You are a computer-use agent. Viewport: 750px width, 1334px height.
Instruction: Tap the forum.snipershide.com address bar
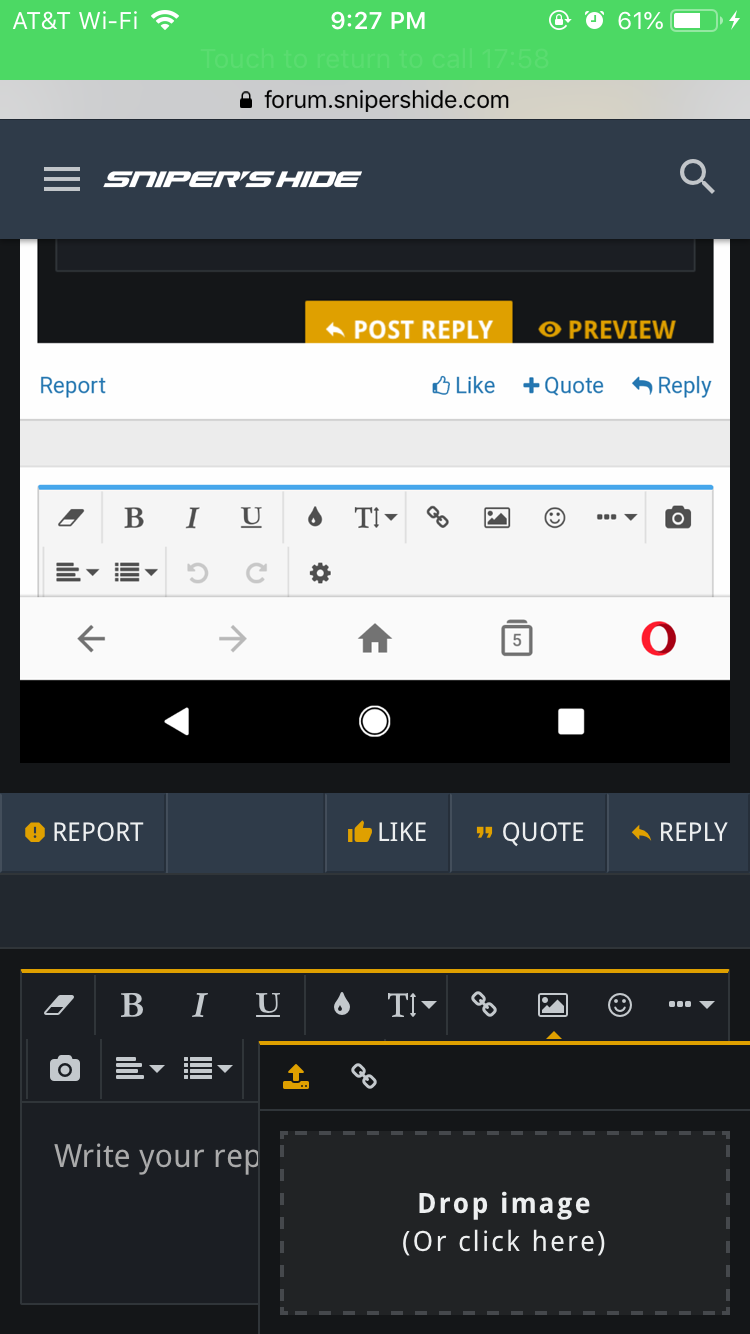click(375, 100)
